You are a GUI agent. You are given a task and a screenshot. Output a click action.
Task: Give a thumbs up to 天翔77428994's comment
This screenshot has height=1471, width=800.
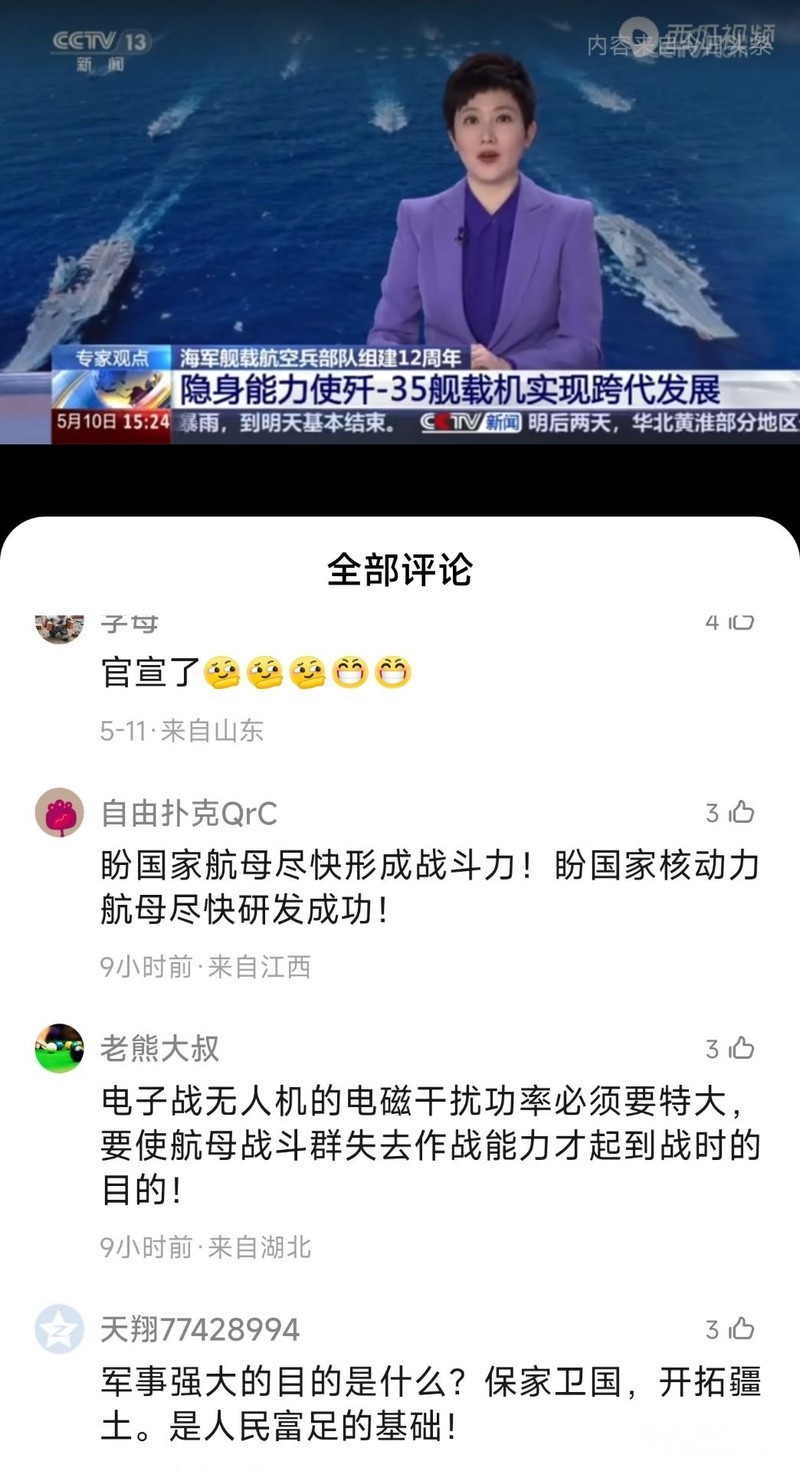741,1329
